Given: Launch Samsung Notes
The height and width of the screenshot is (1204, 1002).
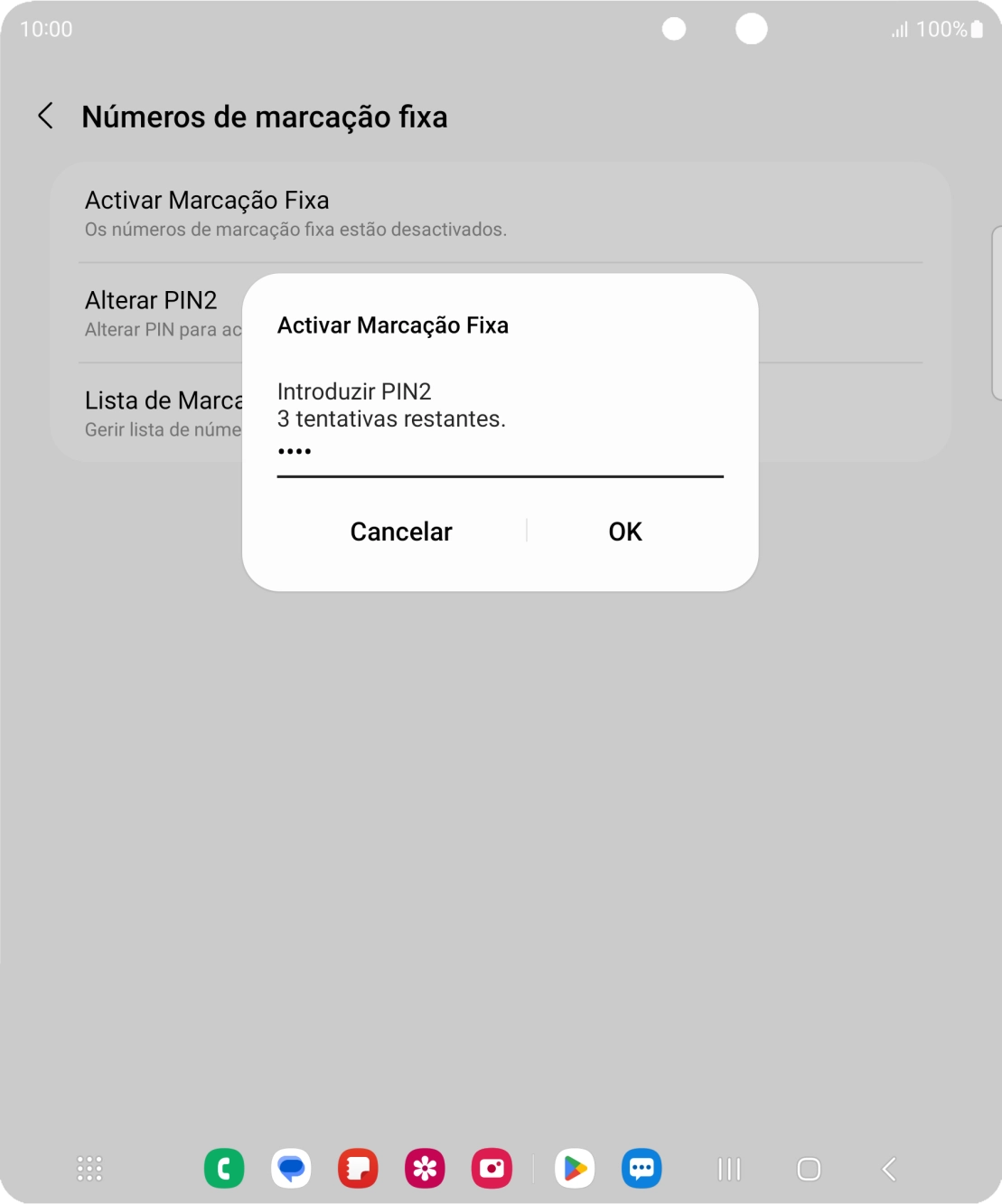Looking at the screenshot, I should pyautogui.click(x=358, y=1168).
